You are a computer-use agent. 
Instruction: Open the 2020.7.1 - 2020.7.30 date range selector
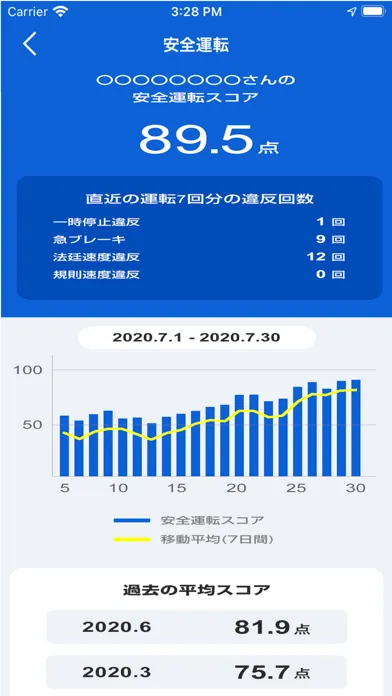coord(197,337)
